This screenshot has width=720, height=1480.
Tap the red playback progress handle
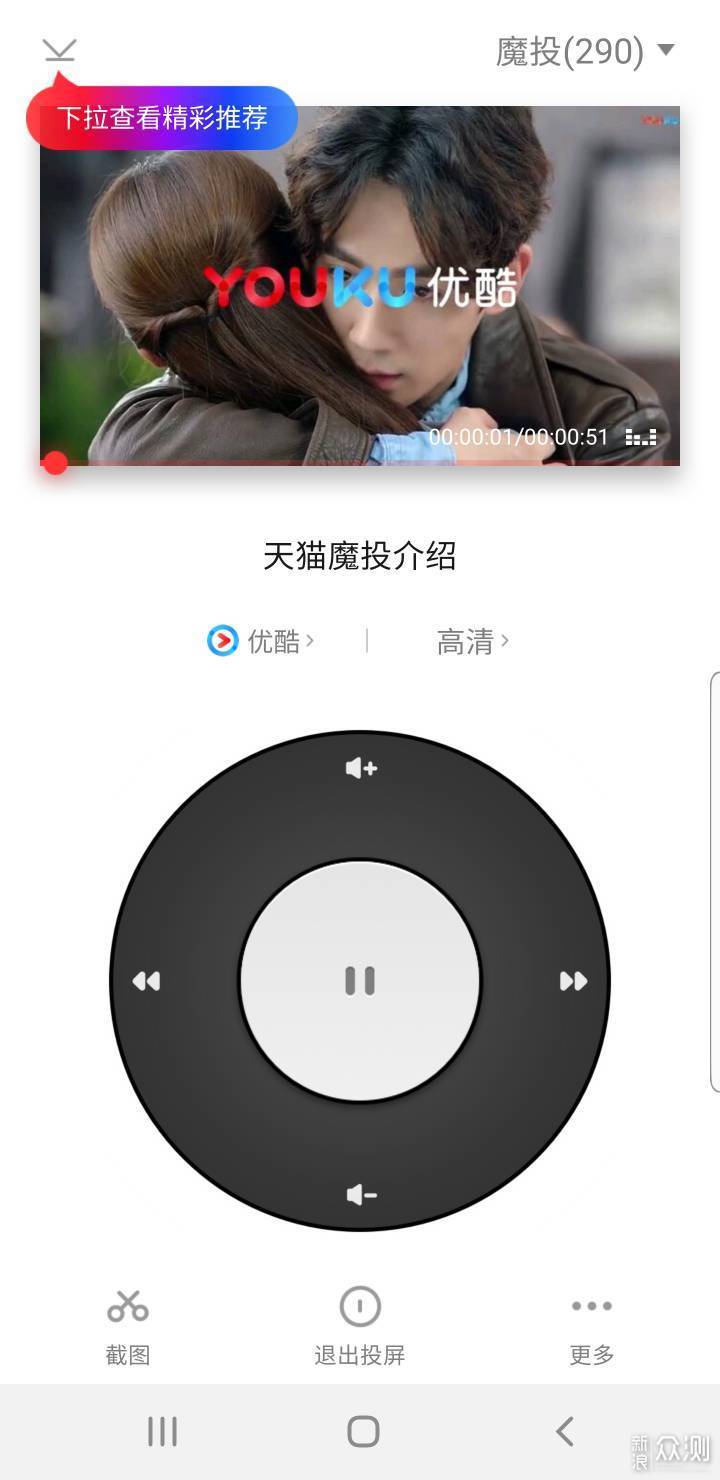56,462
